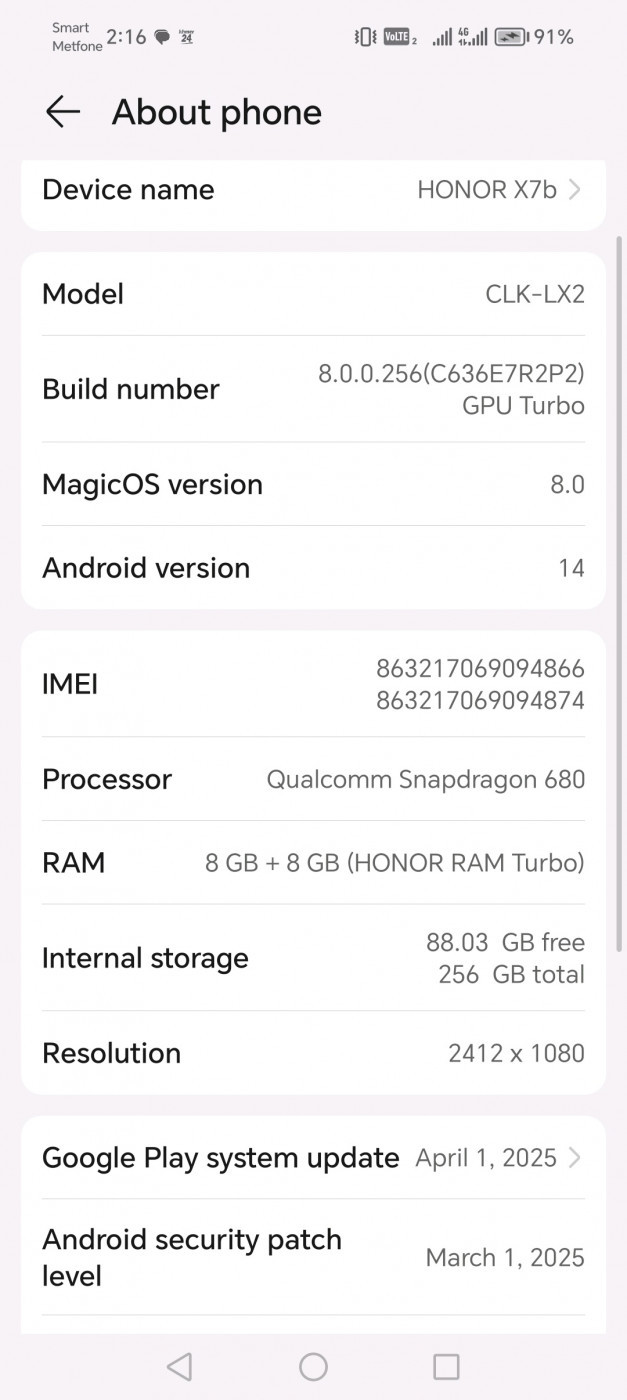This screenshot has width=627, height=1400.
Task: Tap the system back button
Action: (179, 1366)
